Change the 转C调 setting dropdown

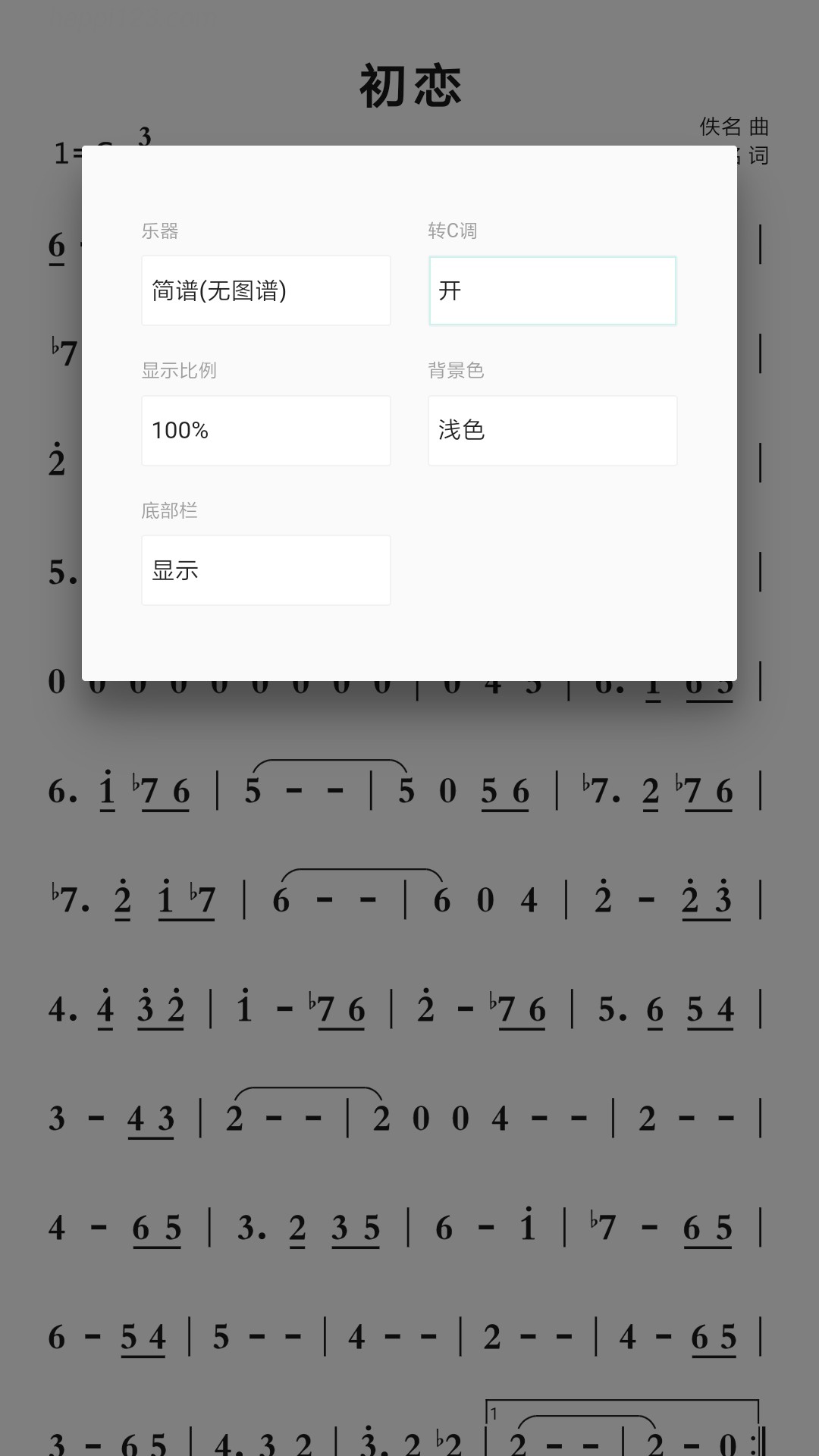point(553,290)
